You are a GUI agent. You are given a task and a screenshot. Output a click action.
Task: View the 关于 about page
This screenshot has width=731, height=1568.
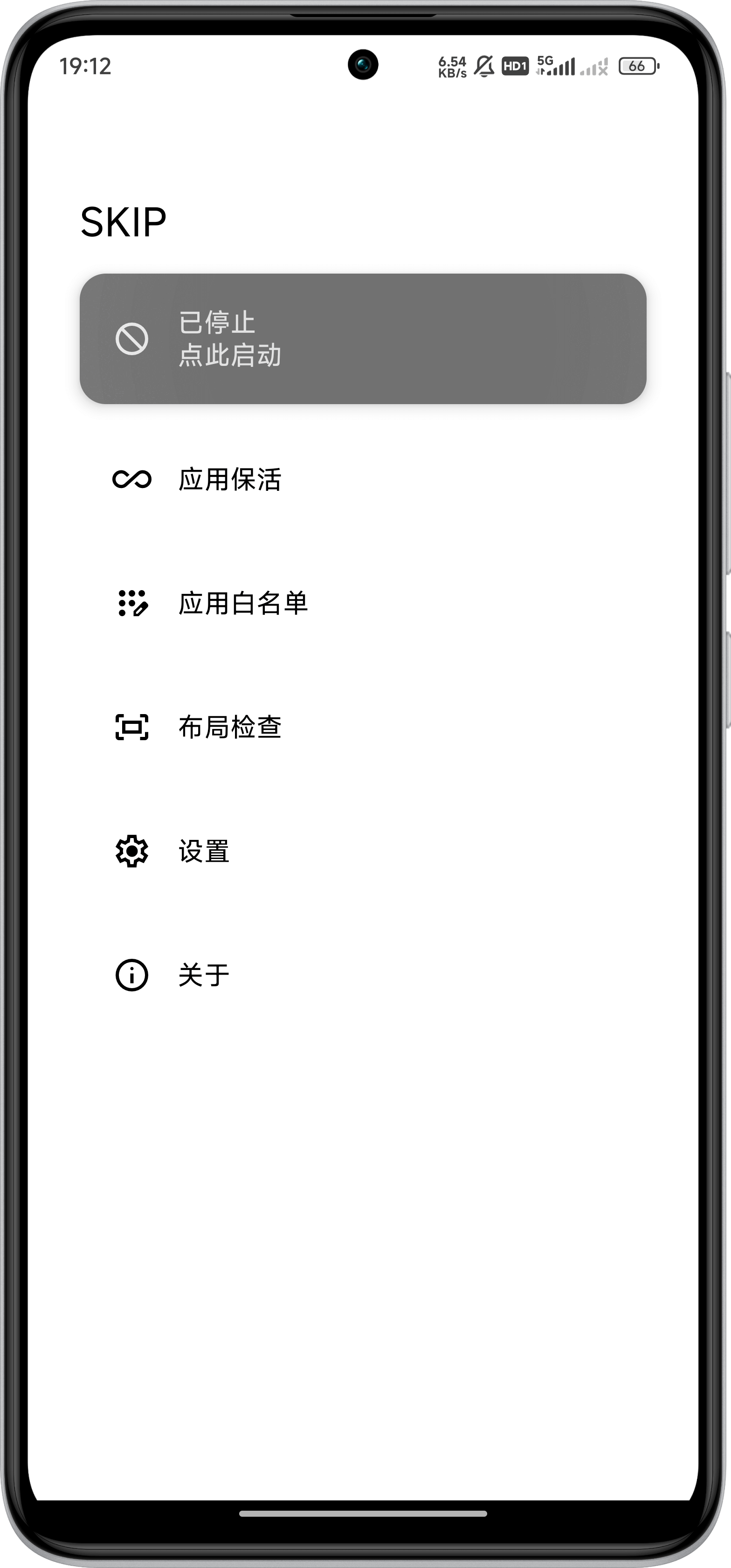[x=202, y=975]
